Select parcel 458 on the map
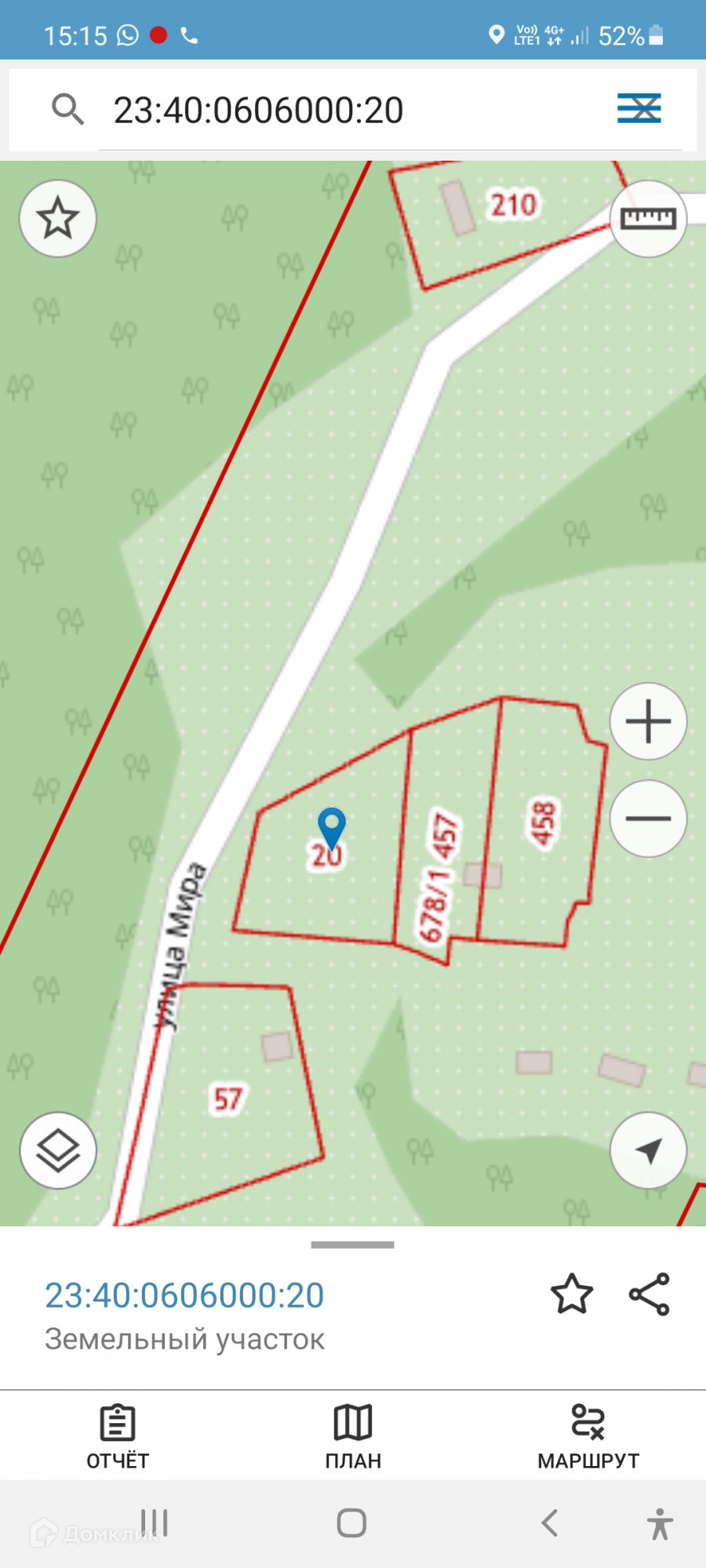706x1568 pixels. tap(543, 823)
